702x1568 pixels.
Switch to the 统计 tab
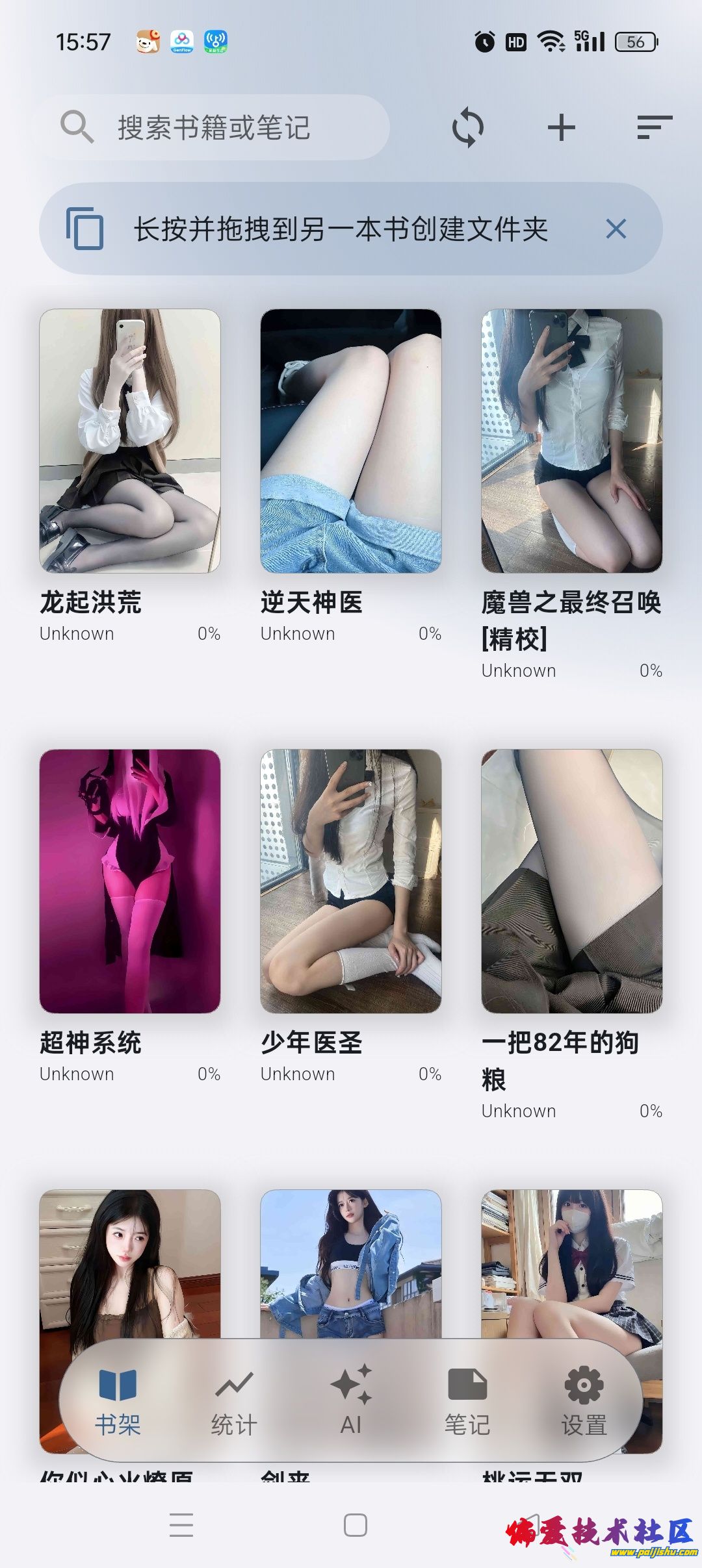pos(234,1400)
